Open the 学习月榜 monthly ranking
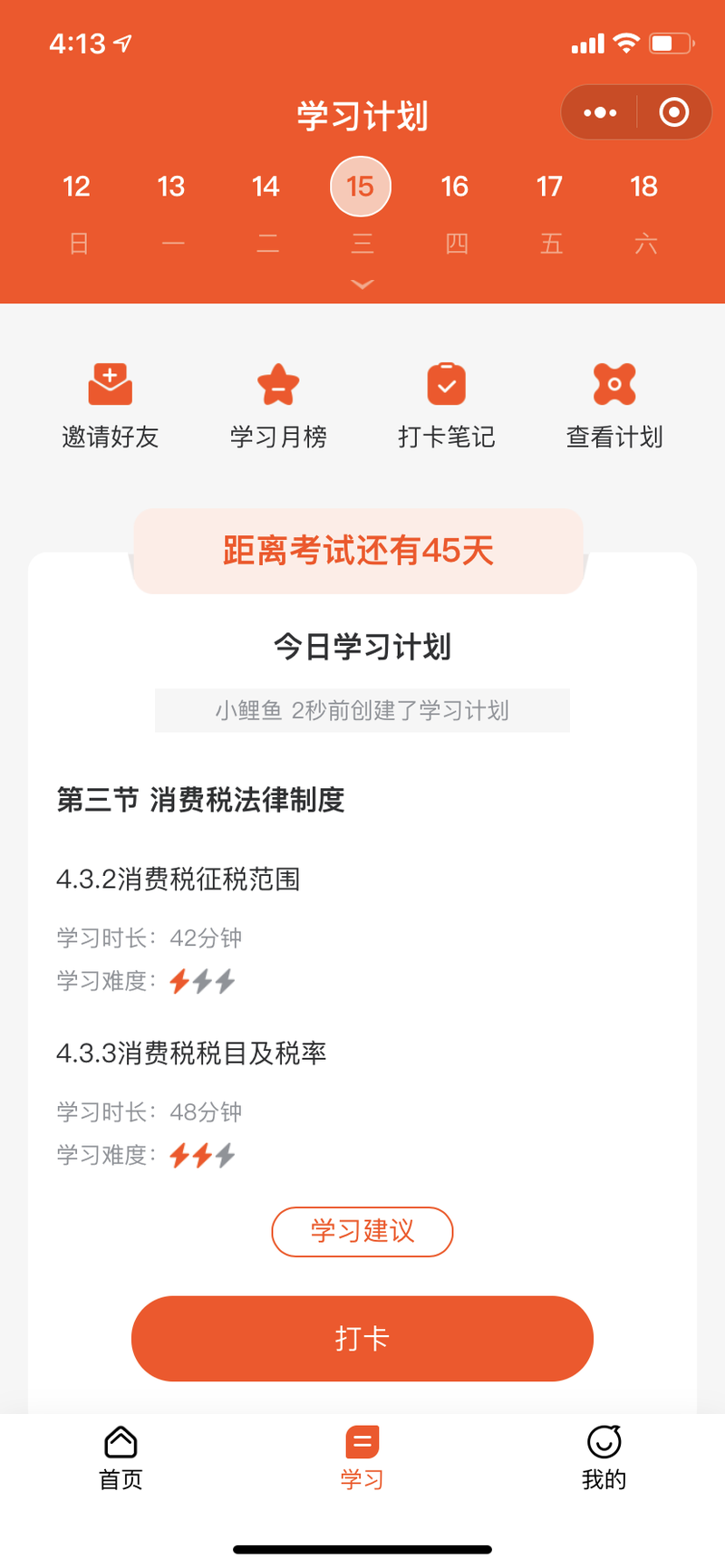725x1568 pixels. 278,405
